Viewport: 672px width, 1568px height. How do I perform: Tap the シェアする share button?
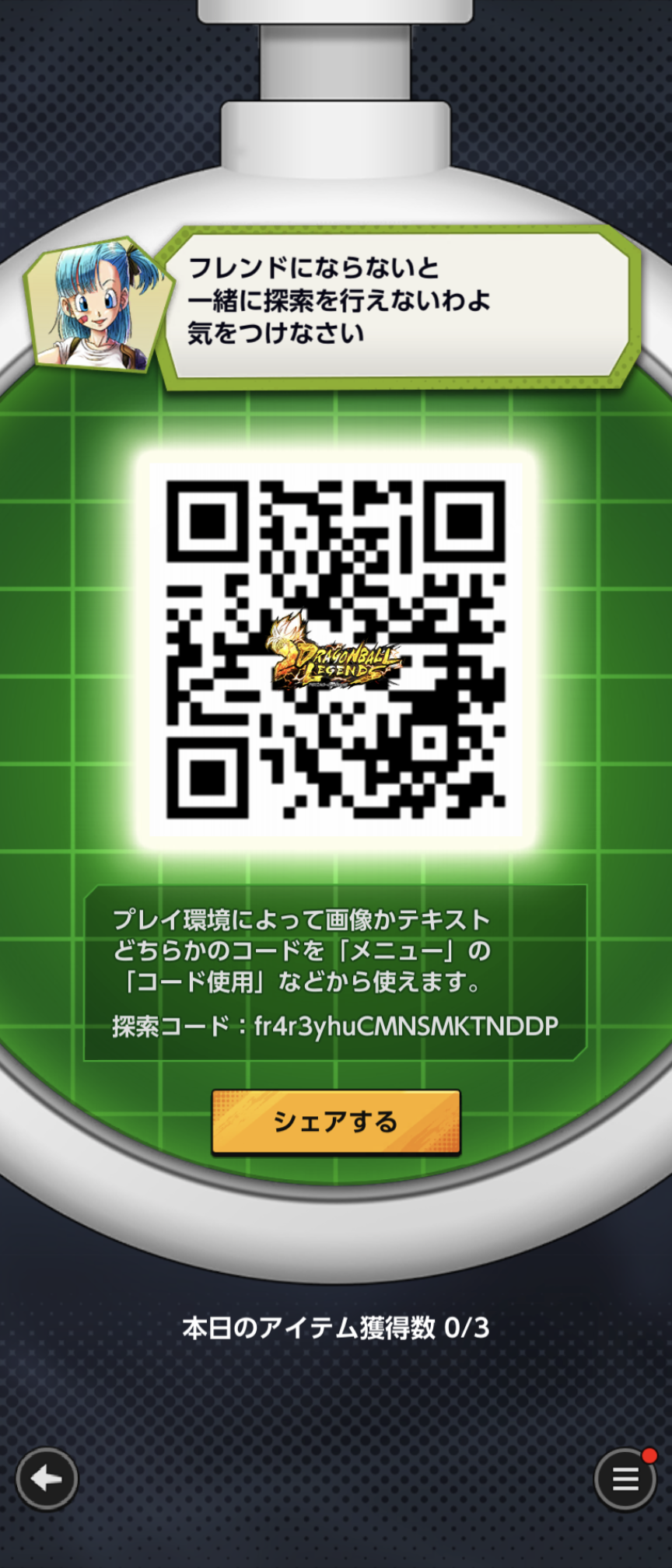click(336, 1121)
